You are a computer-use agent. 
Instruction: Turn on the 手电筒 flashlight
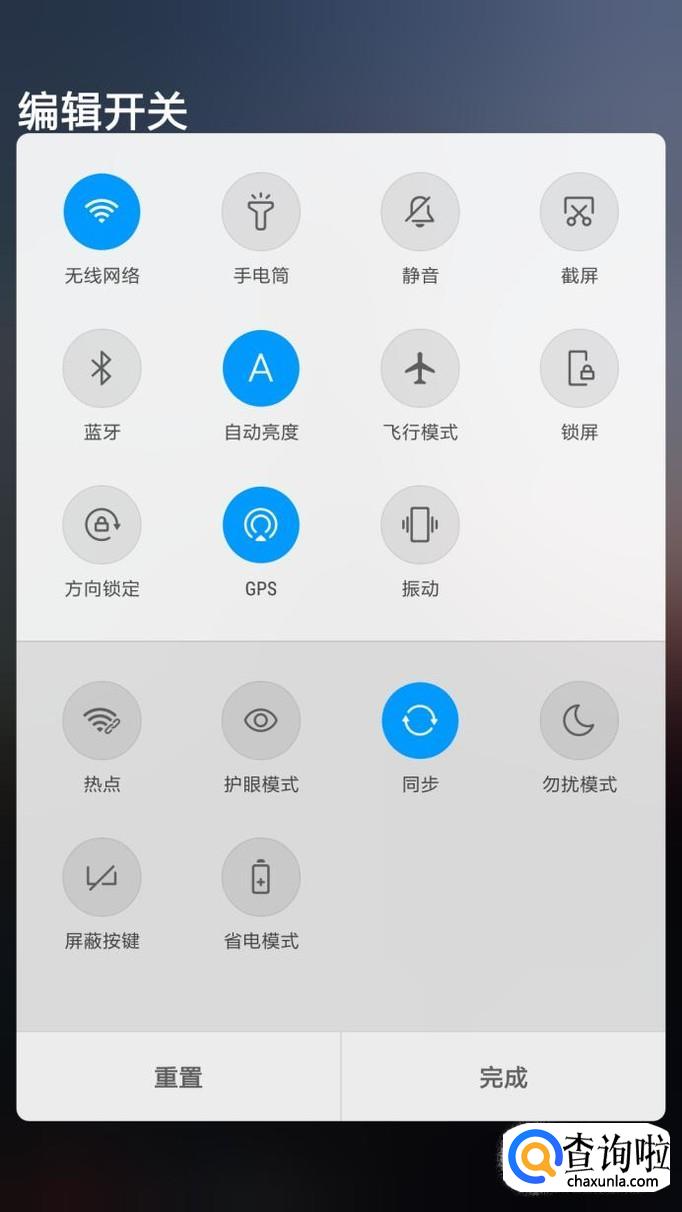click(x=261, y=212)
